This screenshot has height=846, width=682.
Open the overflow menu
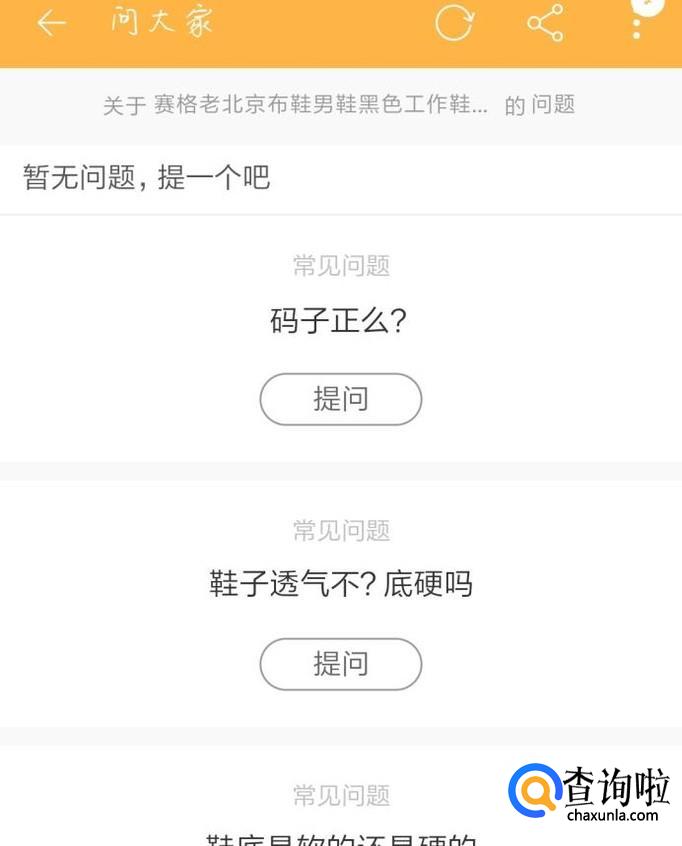click(637, 24)
